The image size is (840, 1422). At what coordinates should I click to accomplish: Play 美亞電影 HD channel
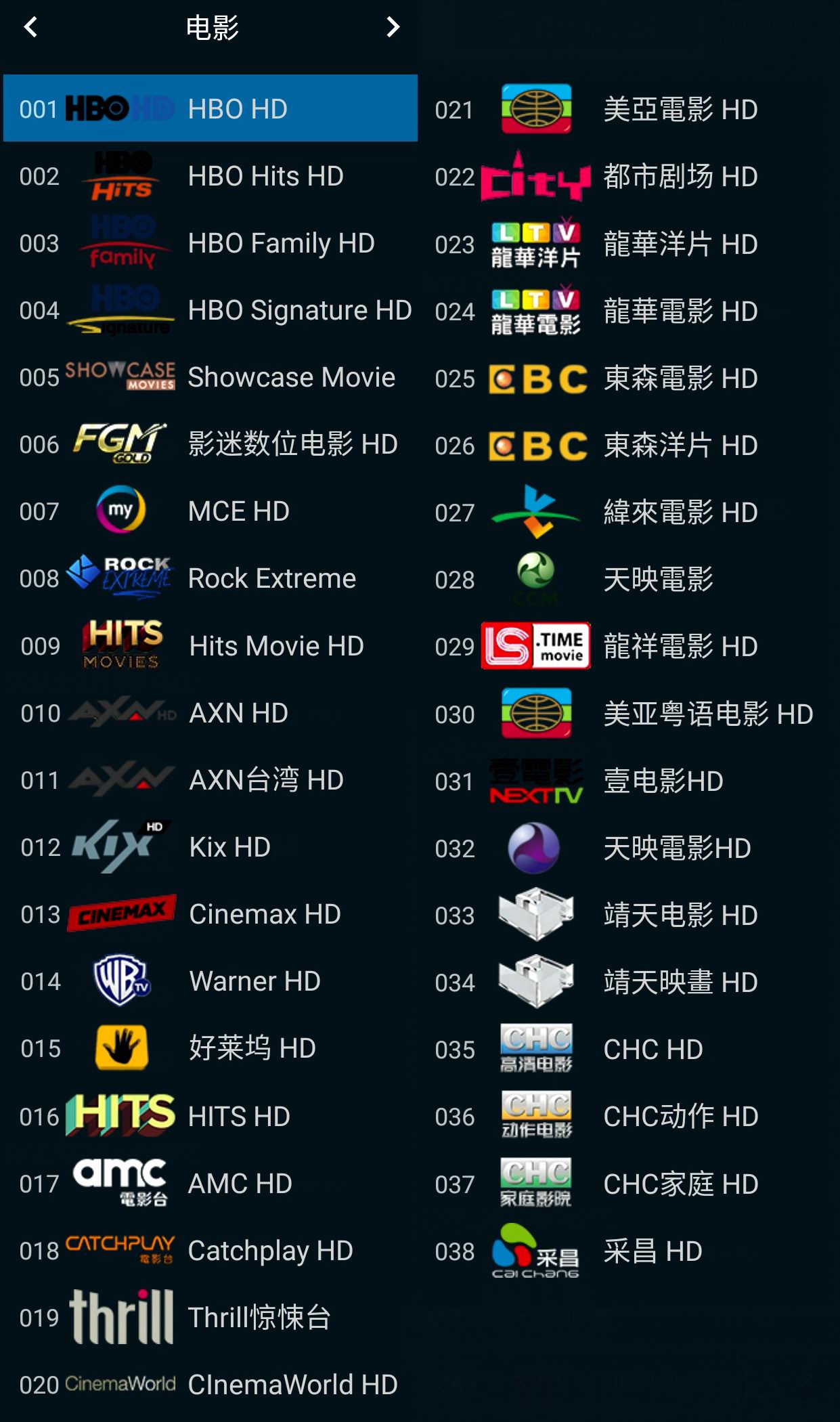tap(626, 109)
